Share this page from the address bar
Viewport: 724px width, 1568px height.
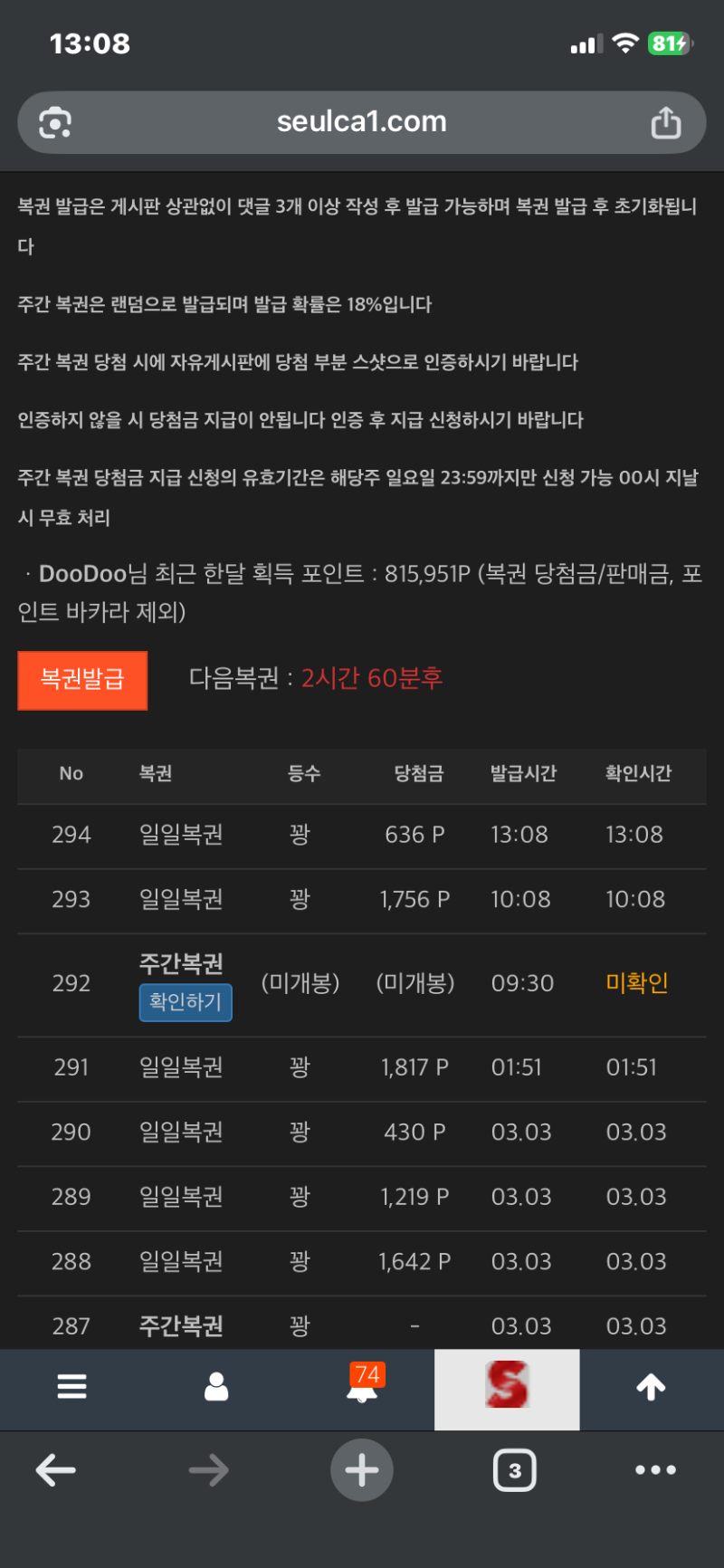click(x=666, y=122)
